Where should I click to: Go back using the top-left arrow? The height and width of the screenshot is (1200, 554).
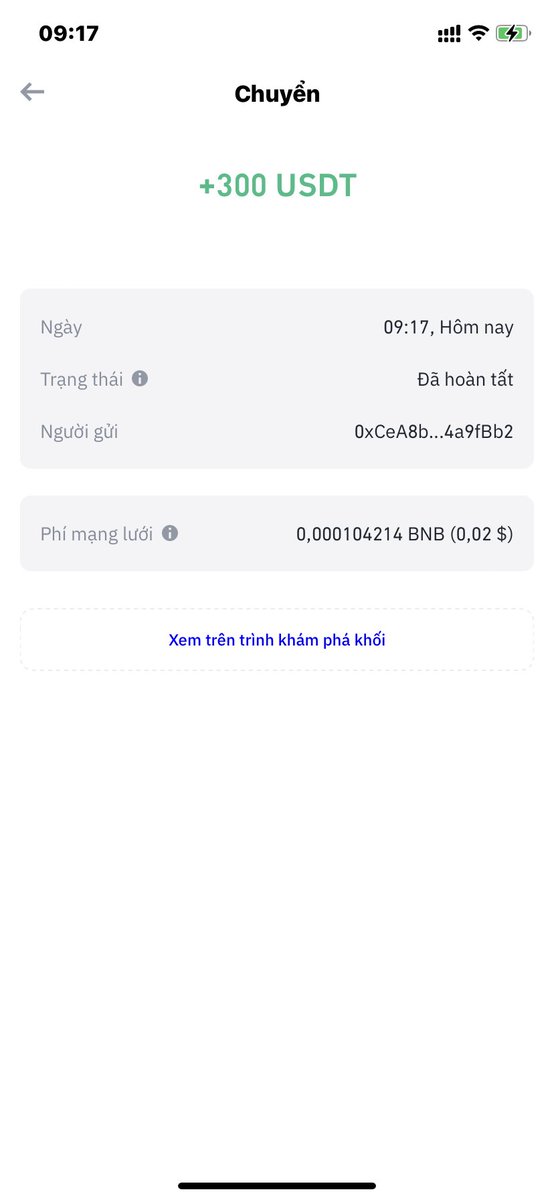32,93
